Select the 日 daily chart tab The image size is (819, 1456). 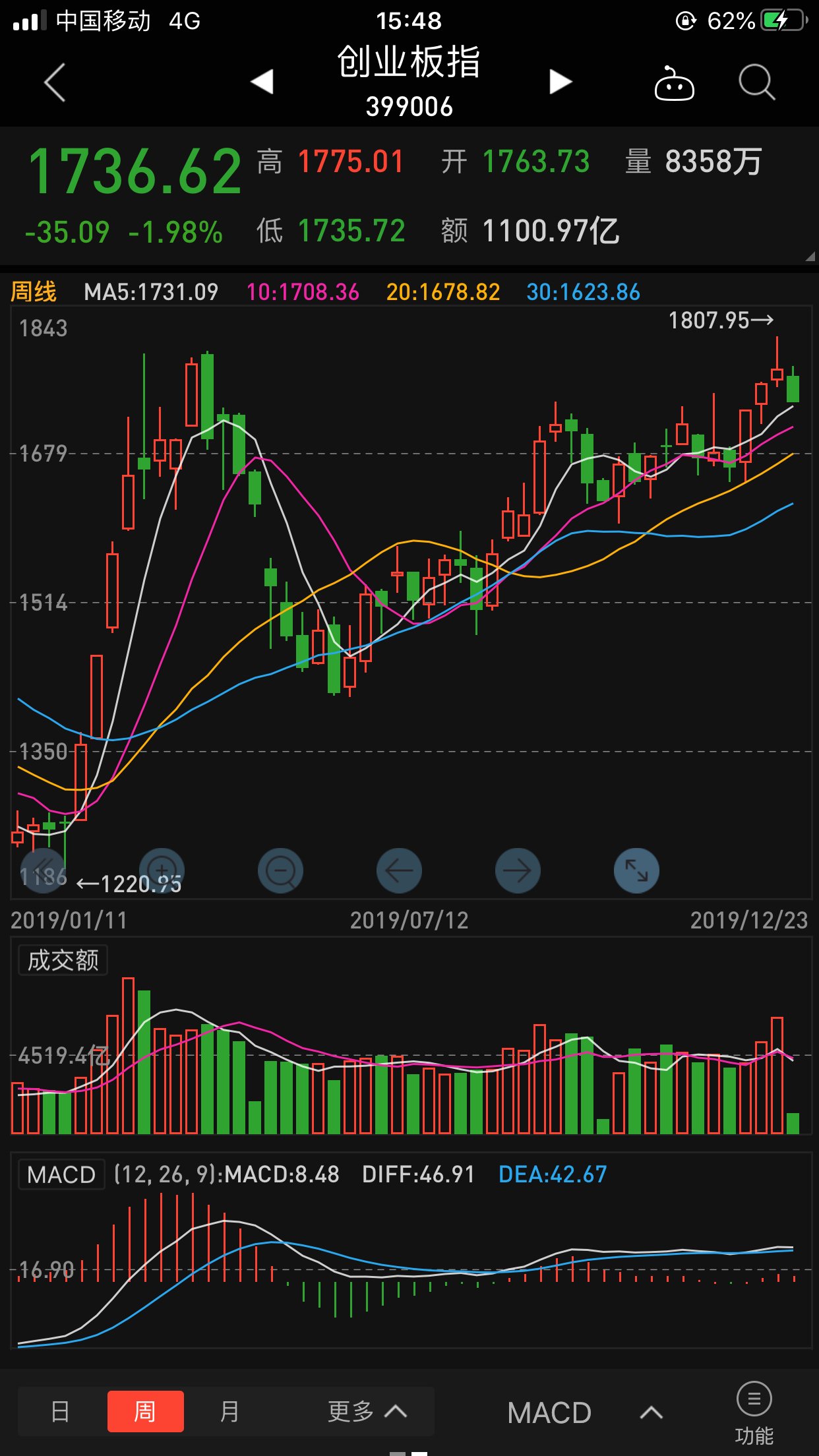click(60, 1411)
